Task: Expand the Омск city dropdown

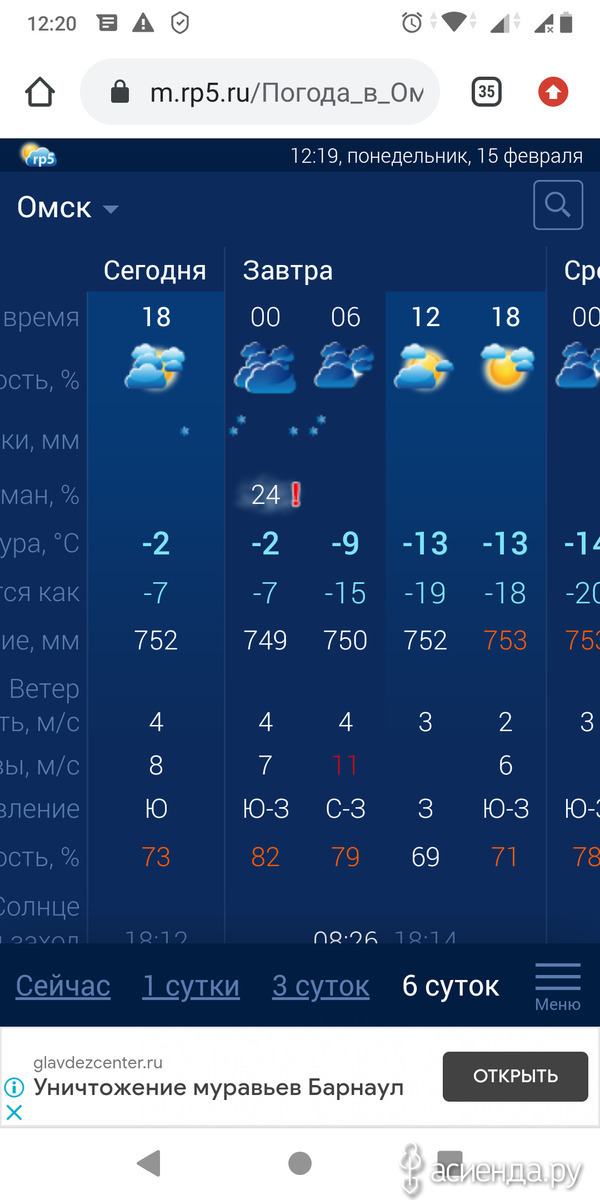Action: 68,208
